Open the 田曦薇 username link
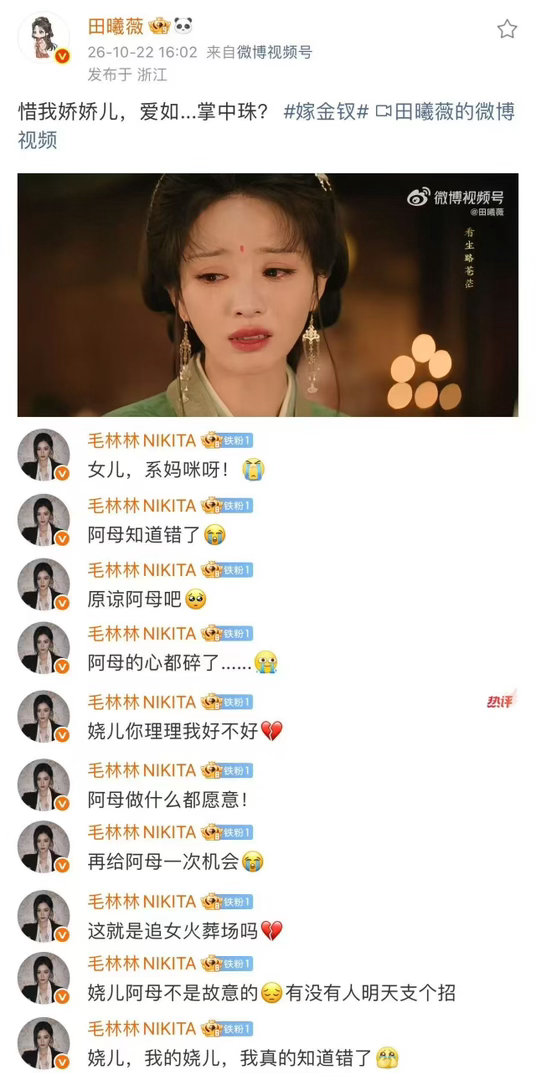 116,27
